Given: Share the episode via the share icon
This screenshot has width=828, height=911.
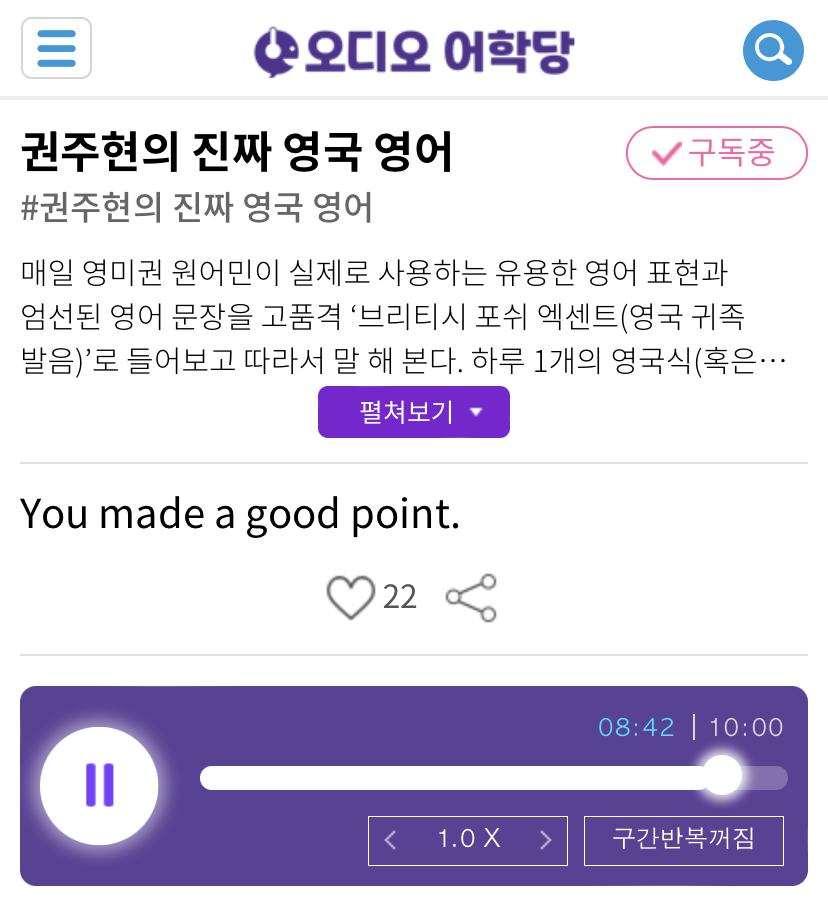Looking at the screenshot, I should point(470,596).
